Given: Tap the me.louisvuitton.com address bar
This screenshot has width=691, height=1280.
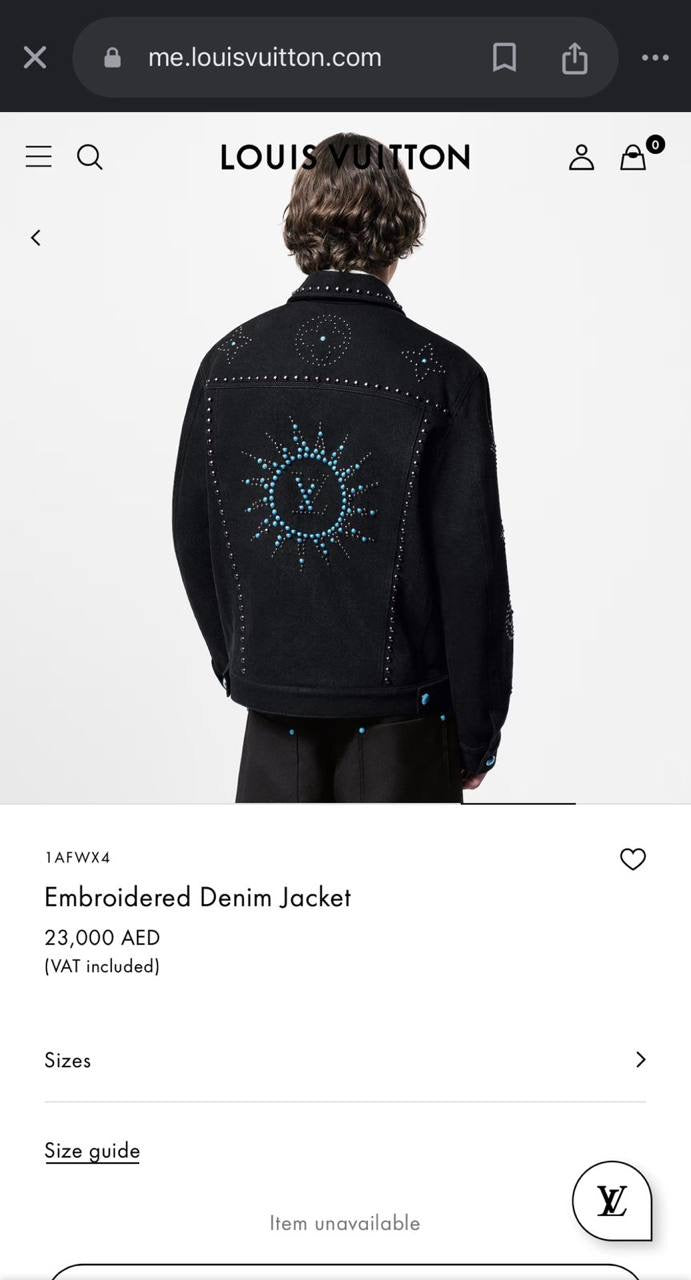Looking at the screenshot, I should (x=265, y=58).
